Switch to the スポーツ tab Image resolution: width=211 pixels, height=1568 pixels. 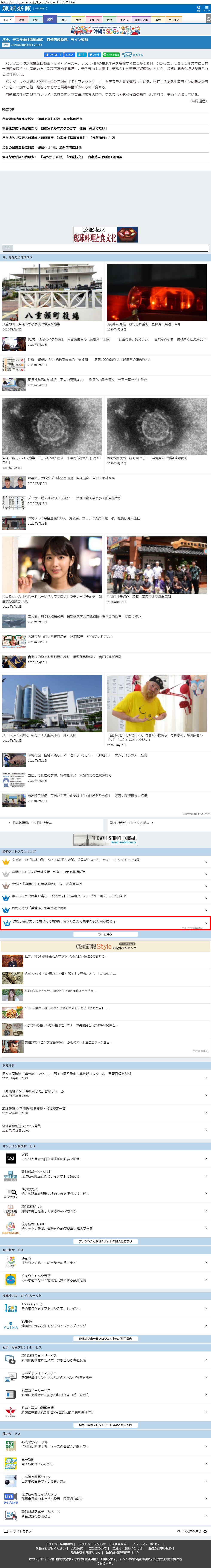[94, 20]
